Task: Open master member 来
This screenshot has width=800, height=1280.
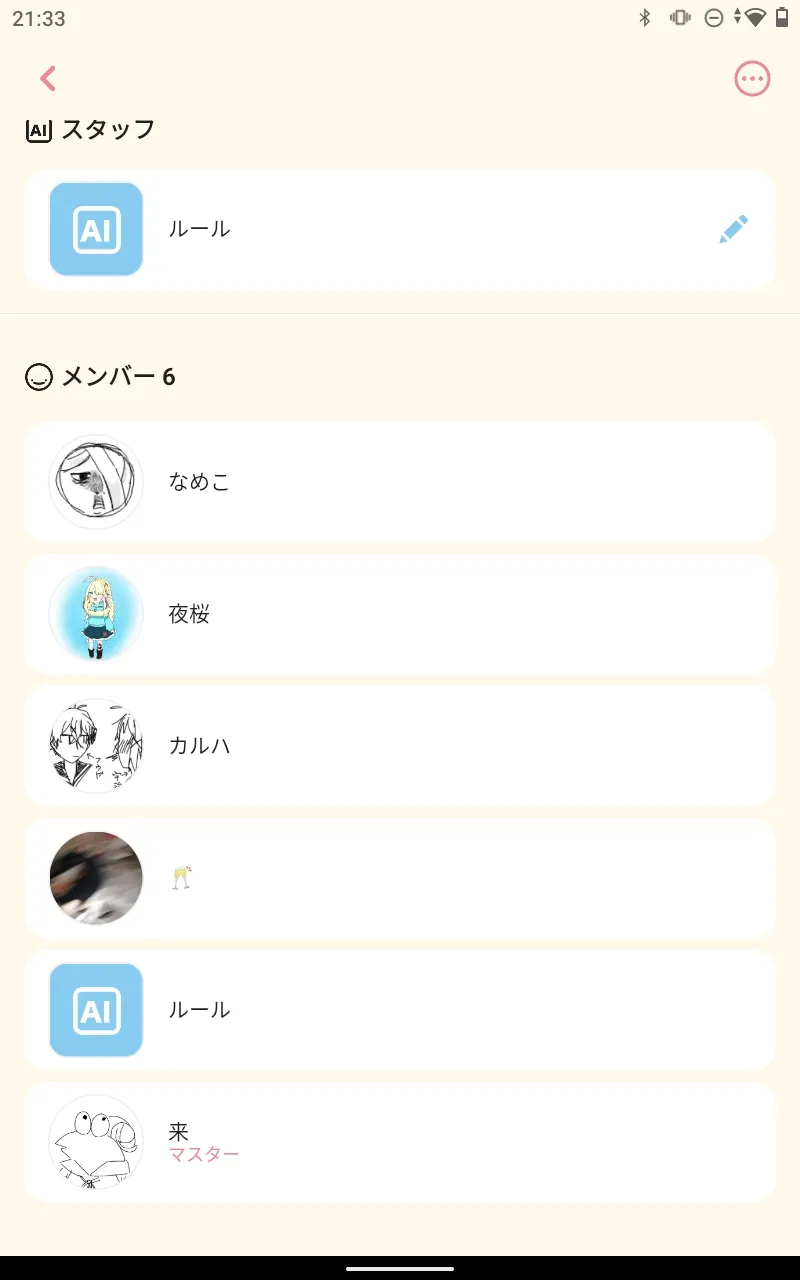Action: 400,1142
